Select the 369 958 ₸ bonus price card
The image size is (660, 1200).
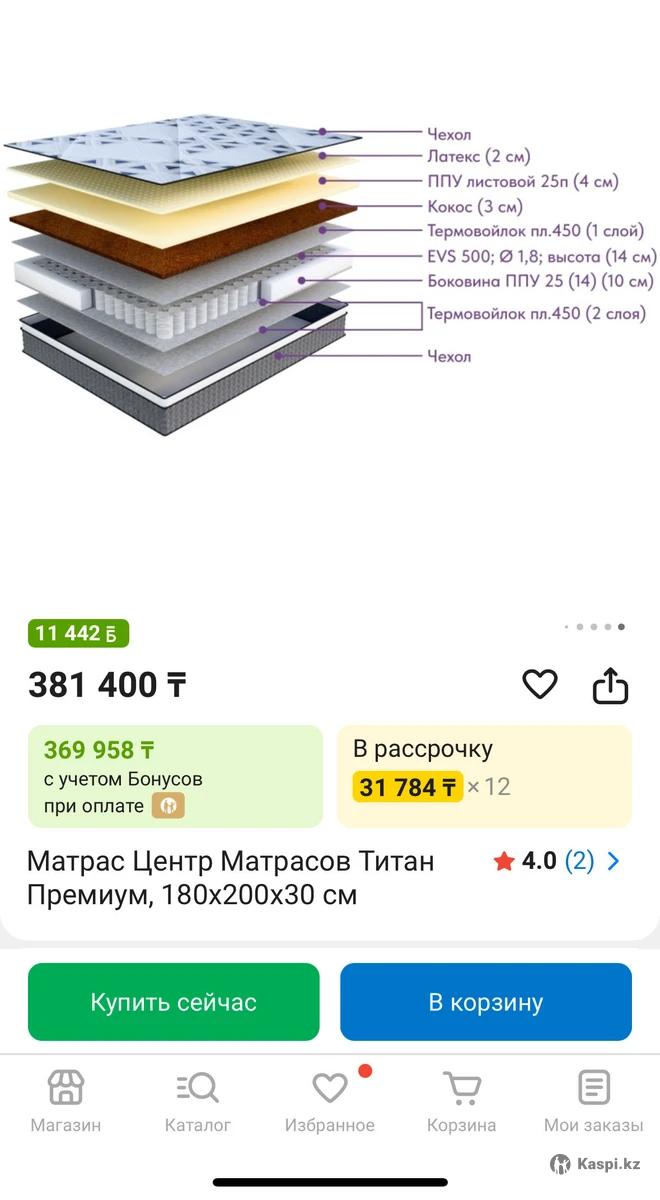click(x=175, y=776)
